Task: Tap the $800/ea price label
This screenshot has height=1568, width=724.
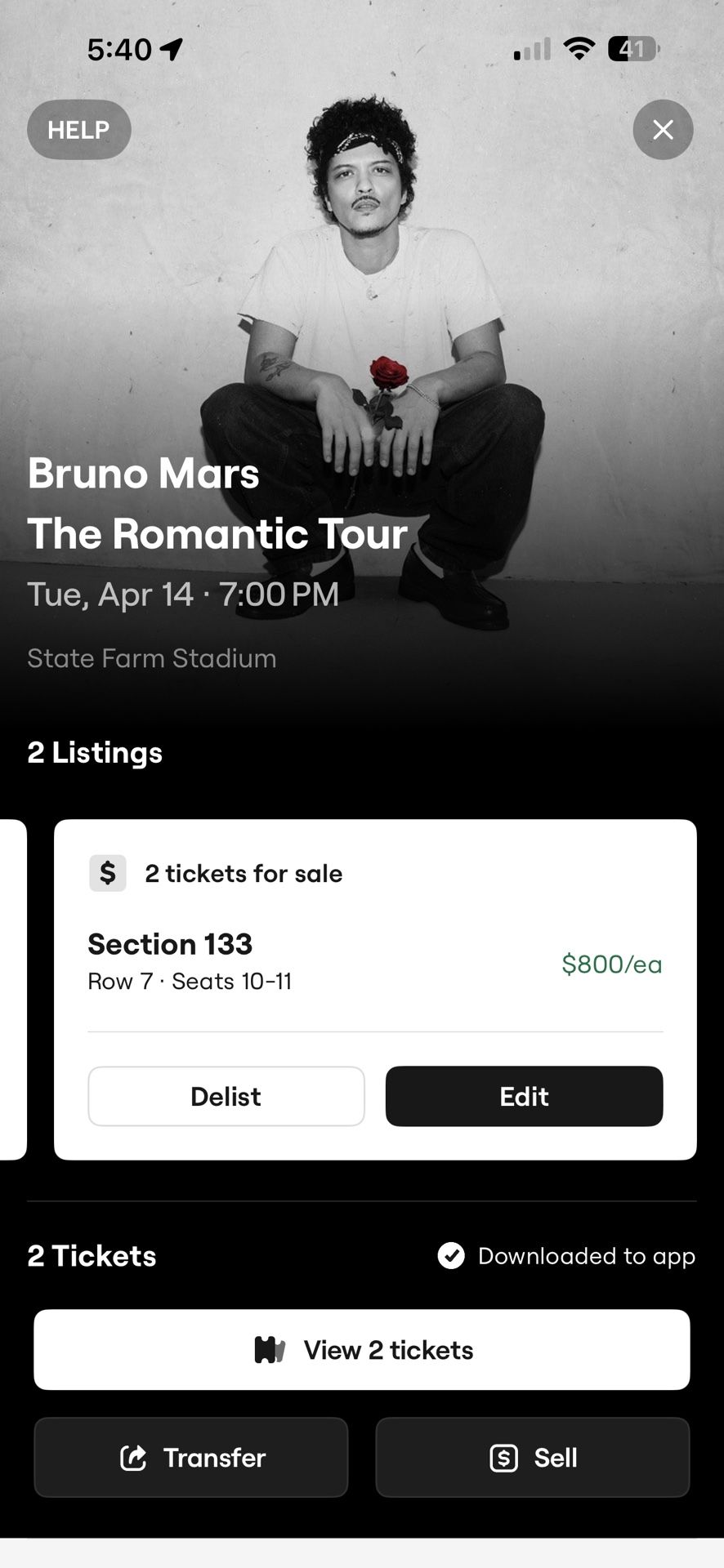Action: point(611,964)
